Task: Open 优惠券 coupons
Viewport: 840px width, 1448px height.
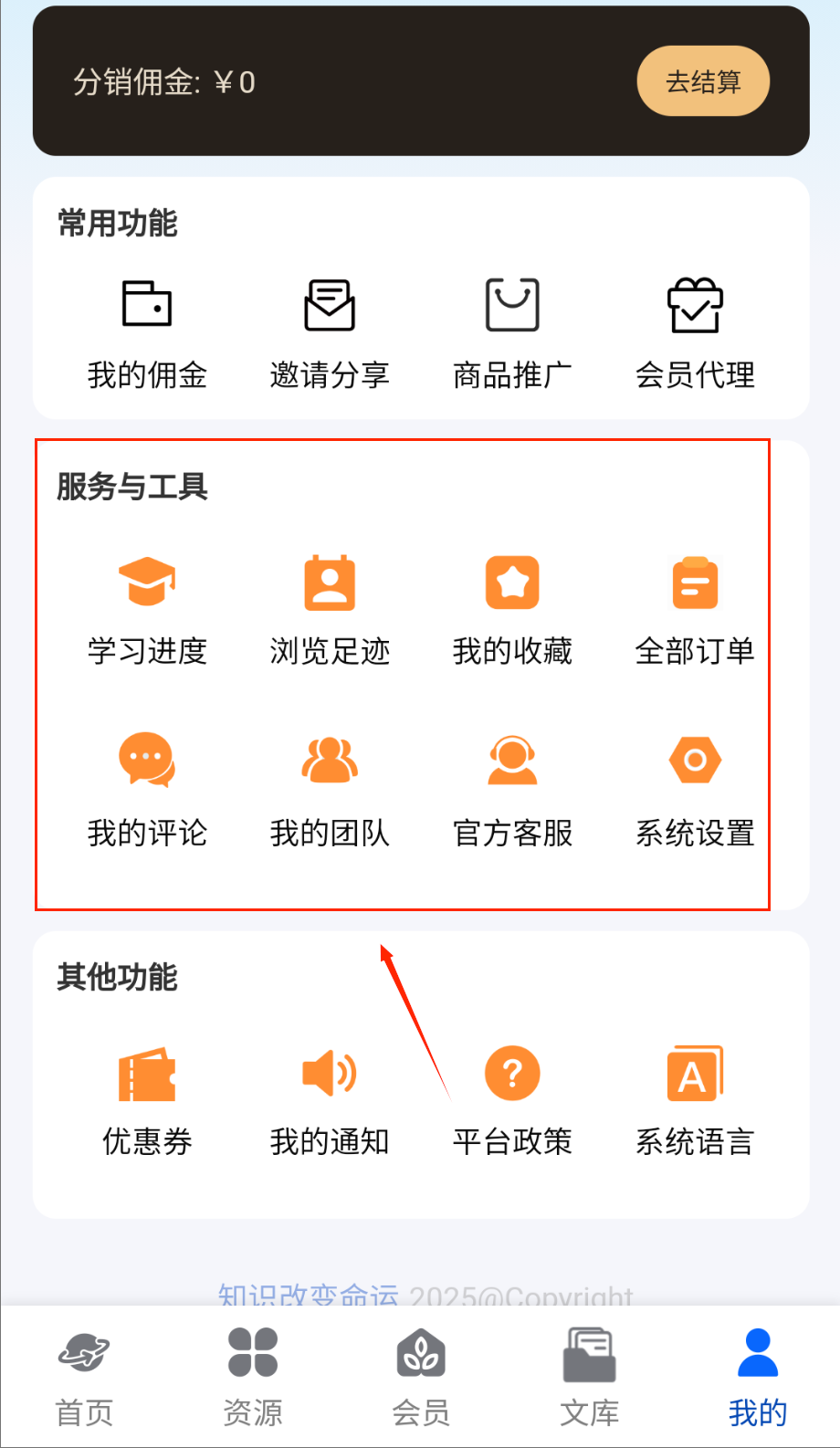Action: (147, 1100)
